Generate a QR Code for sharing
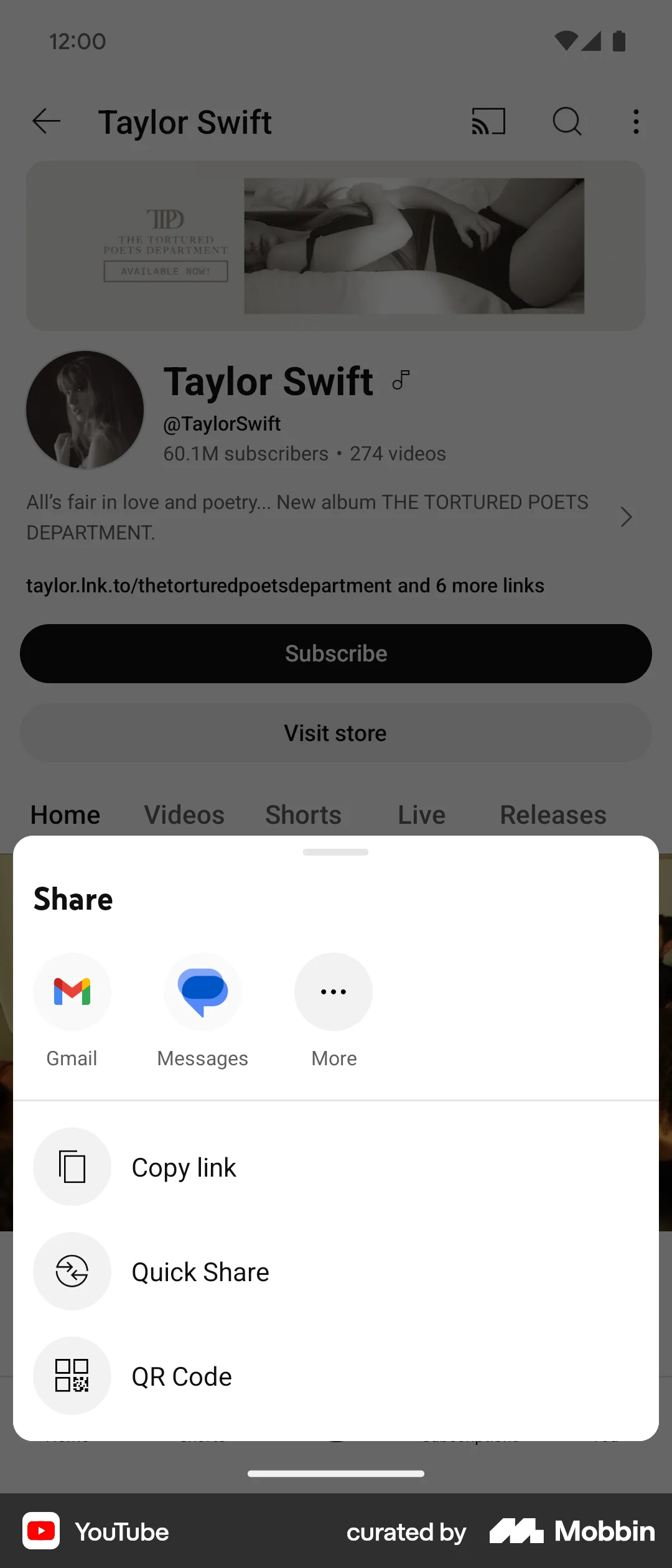 pyautogui.click(x=181, y=1376)
